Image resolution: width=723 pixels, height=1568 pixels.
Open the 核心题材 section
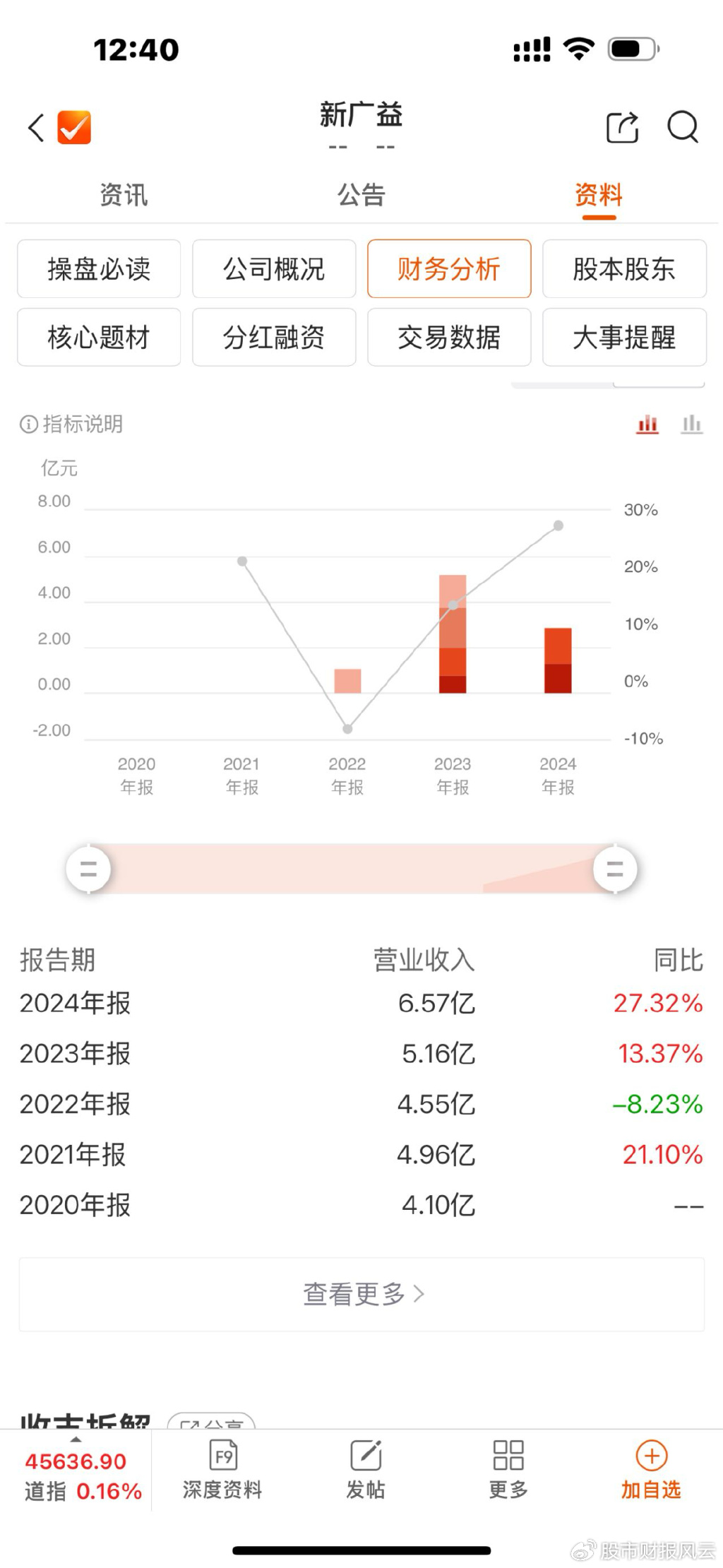[99, 338]
